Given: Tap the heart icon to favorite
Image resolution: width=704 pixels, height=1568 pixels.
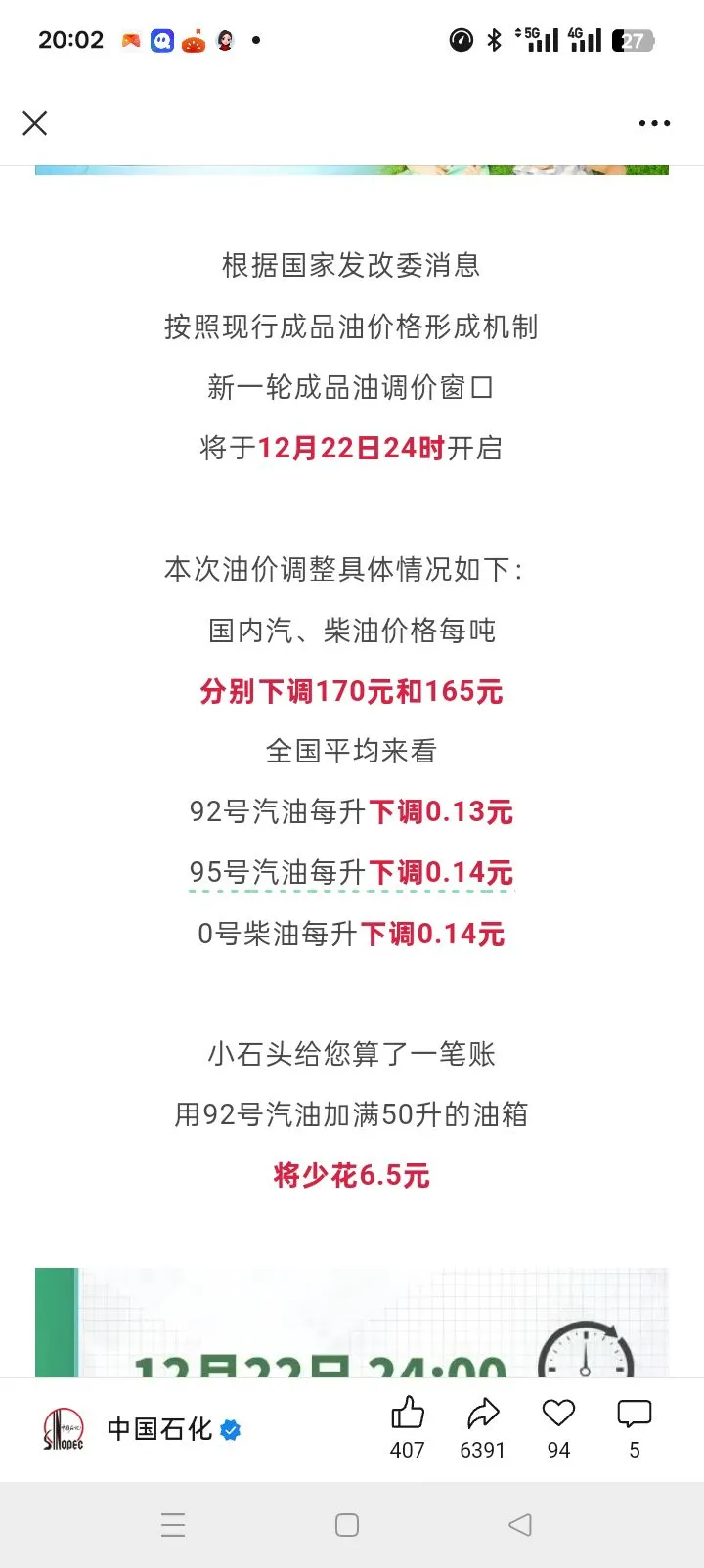Looking at the screenshot, I should coord(558,1414).
